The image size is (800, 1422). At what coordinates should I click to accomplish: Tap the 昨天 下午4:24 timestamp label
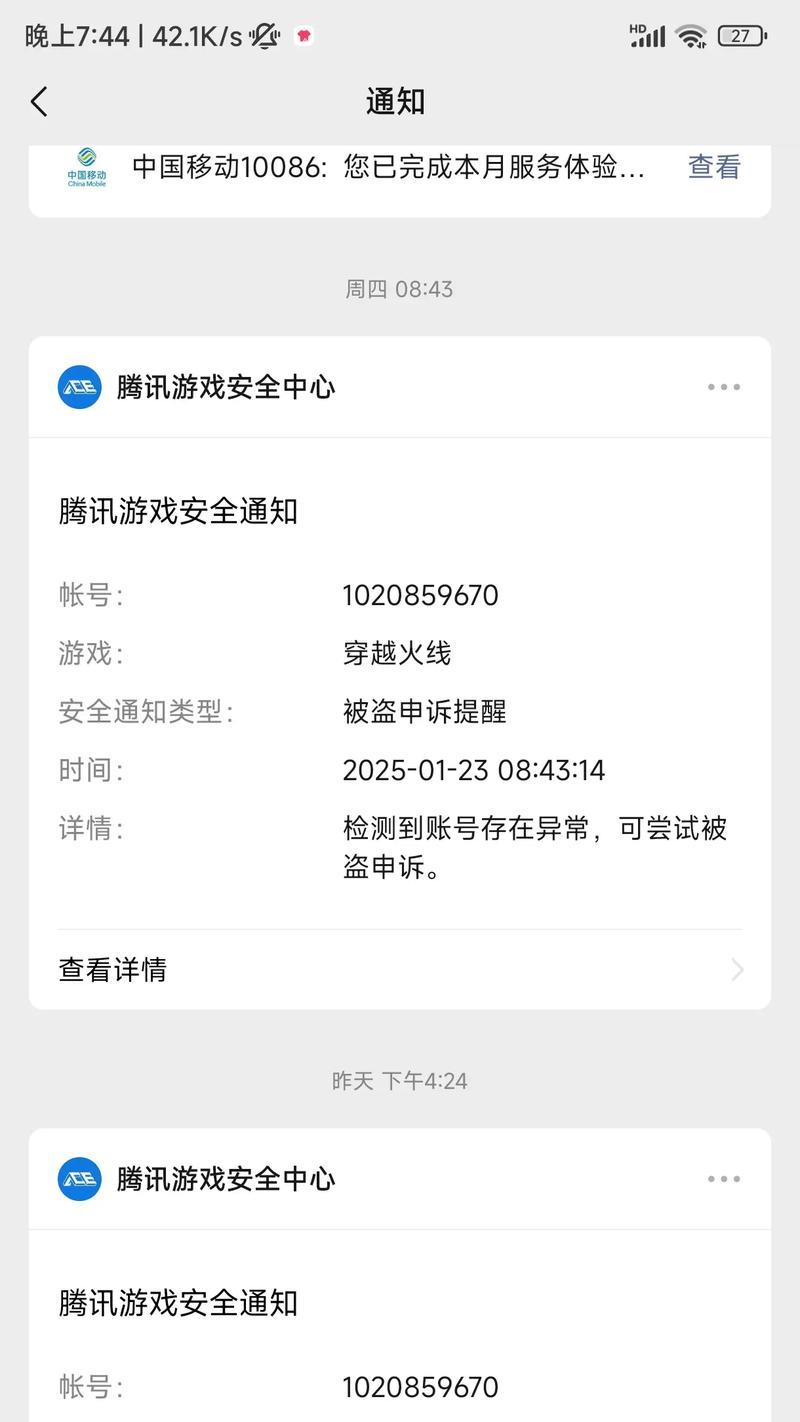pyautogui.click(x=399, y=1080)
